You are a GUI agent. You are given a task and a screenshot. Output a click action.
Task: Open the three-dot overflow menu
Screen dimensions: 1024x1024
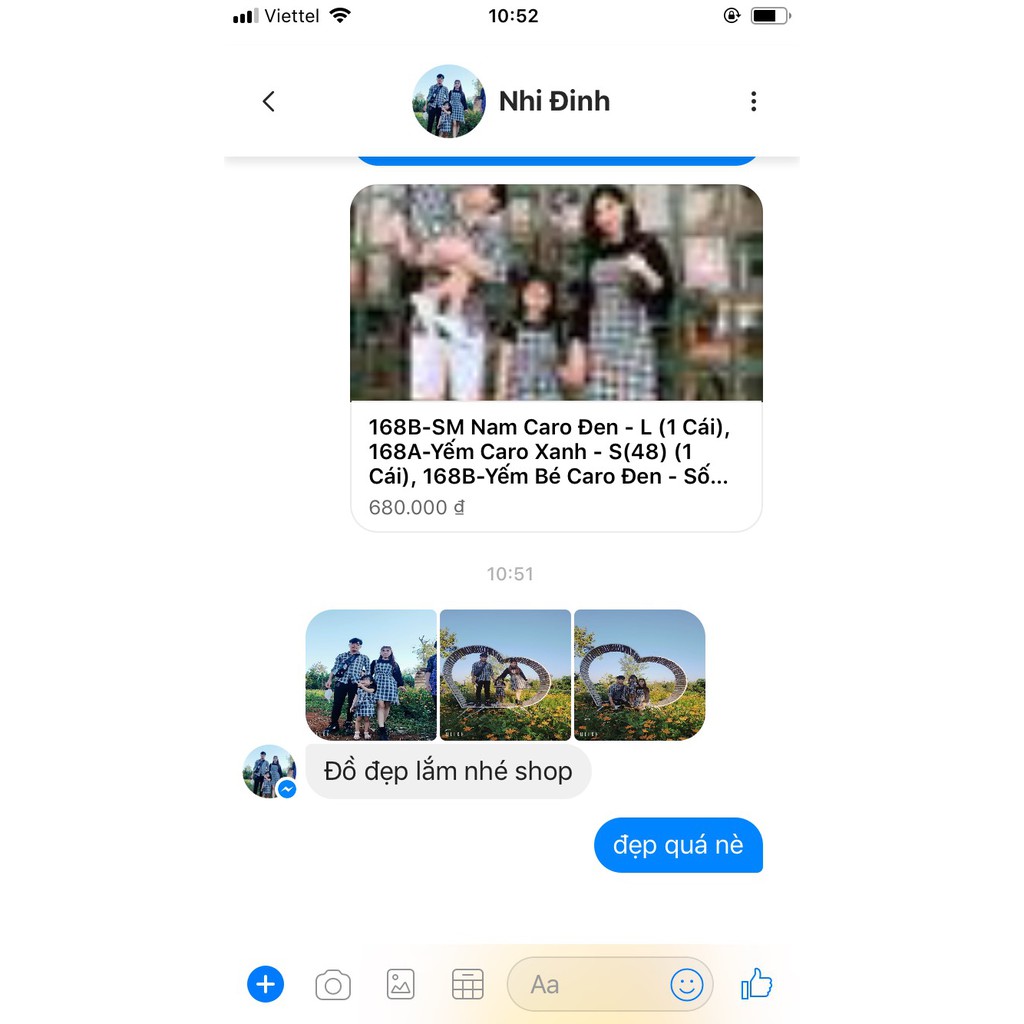tap(753, 101)
